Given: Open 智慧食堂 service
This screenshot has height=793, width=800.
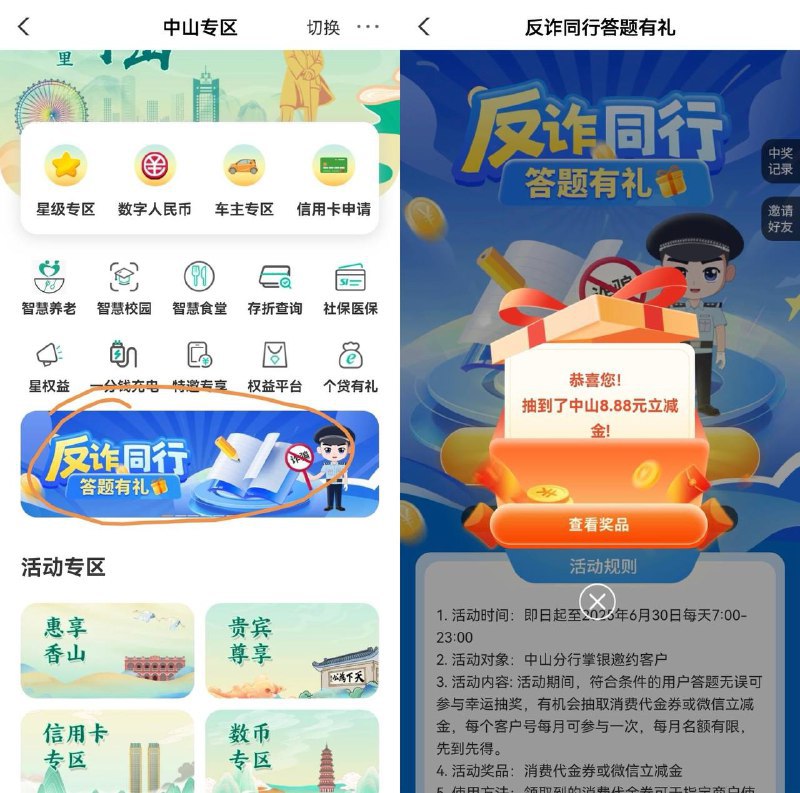Looking at the screenshot, I should point(199,287).
